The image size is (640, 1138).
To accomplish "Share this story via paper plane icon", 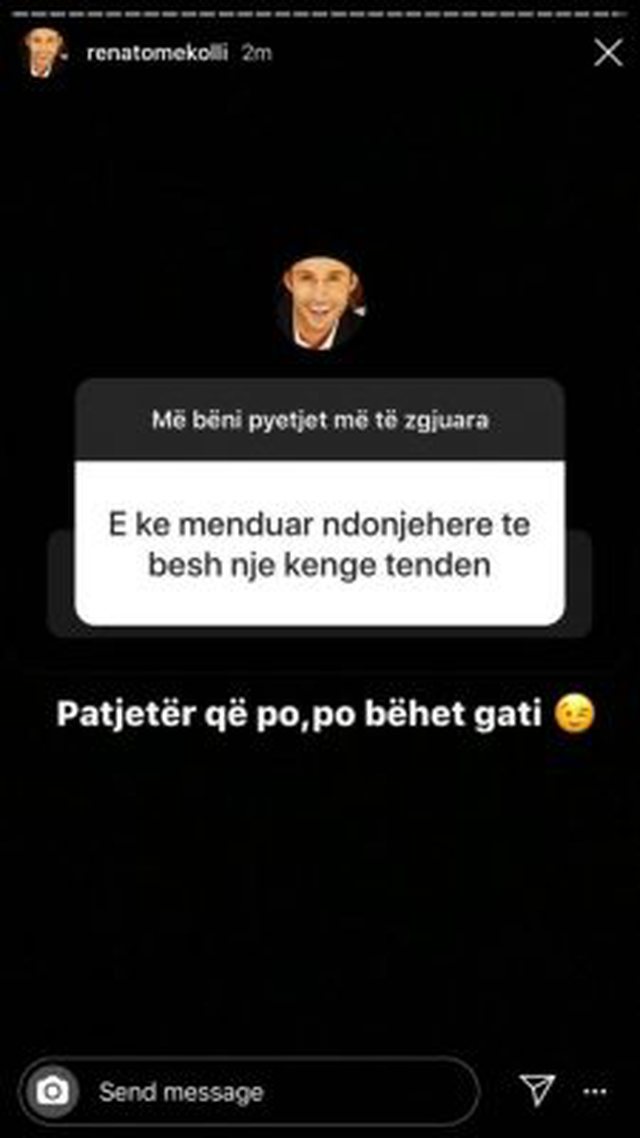I will pyautogui.click(x=537, y=1091).
